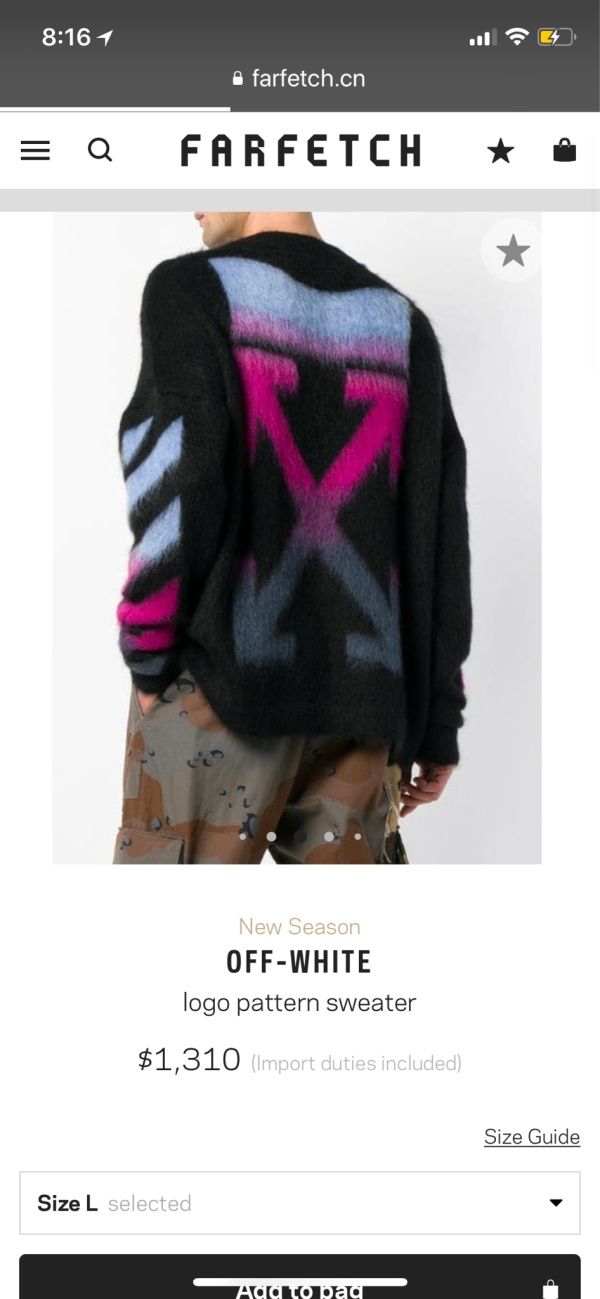Open the shopping bag
The image size is (600, 1299).
564,150
